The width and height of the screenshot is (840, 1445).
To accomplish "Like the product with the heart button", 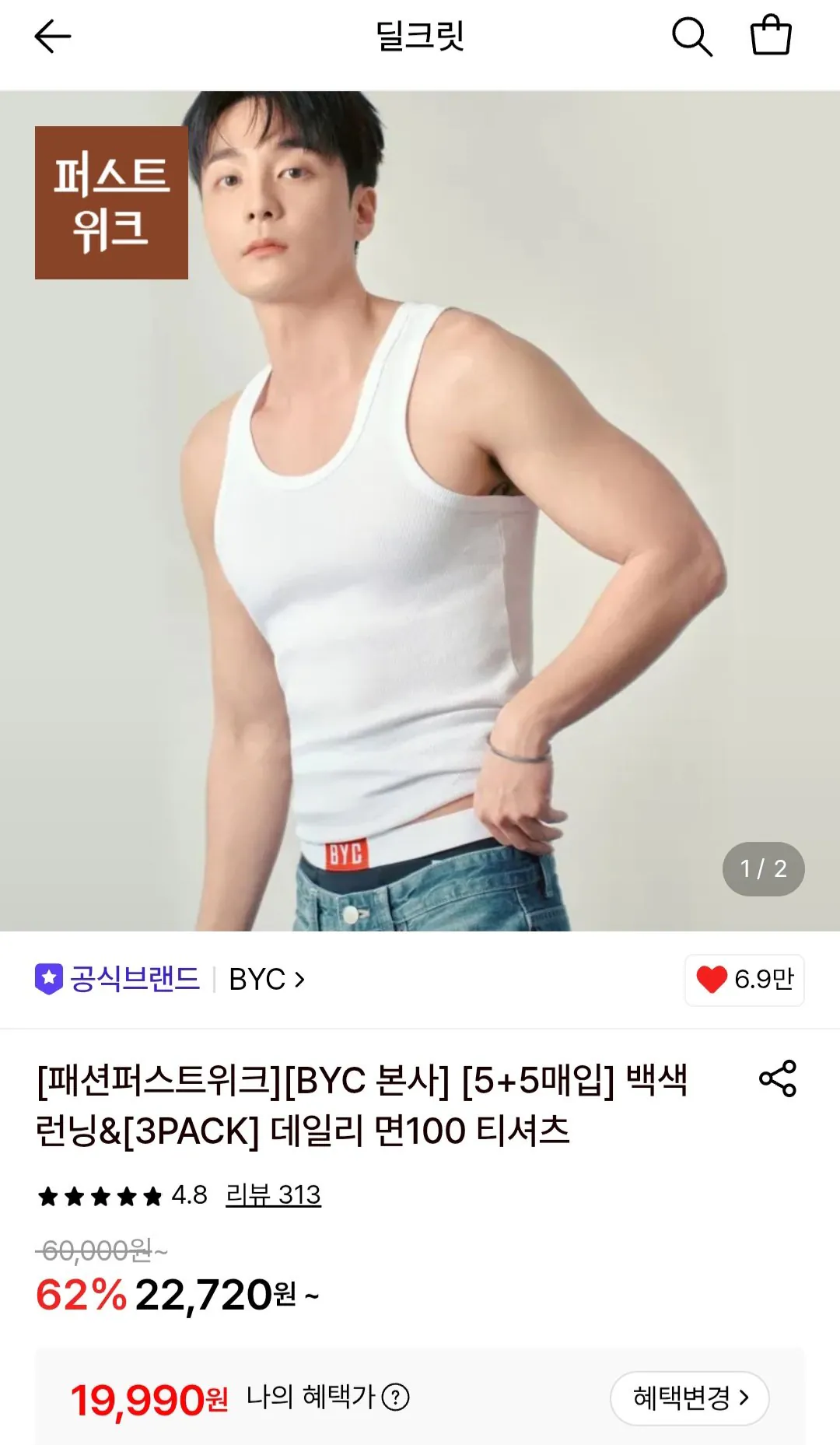I will (744, 980).
